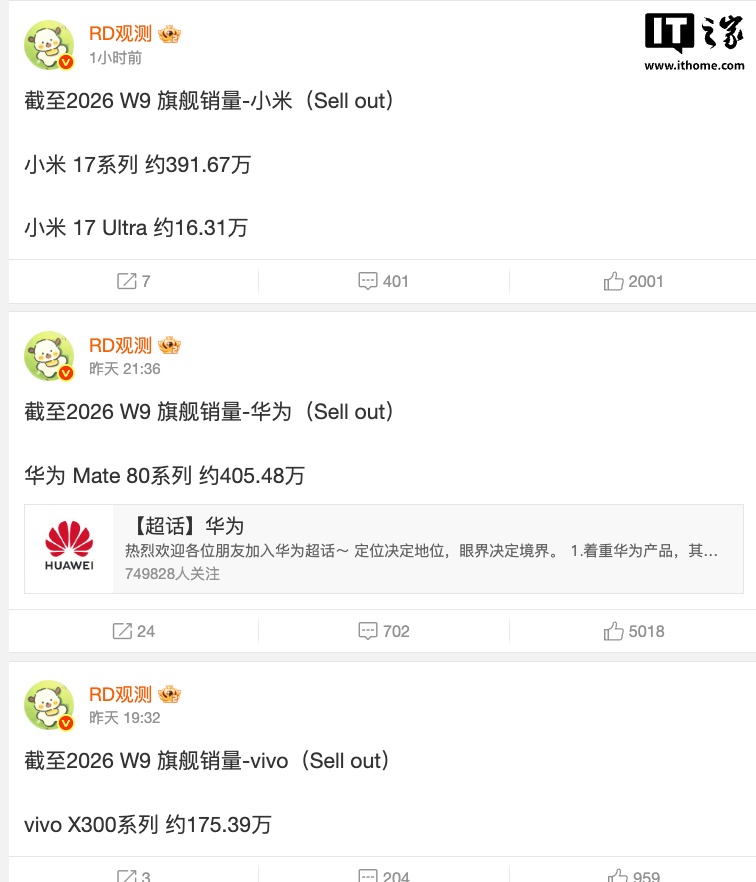The height and width of the screenshot is (882, 756).
Task: Open comments on the Xiaomi sales post
Action: point(383,282)
